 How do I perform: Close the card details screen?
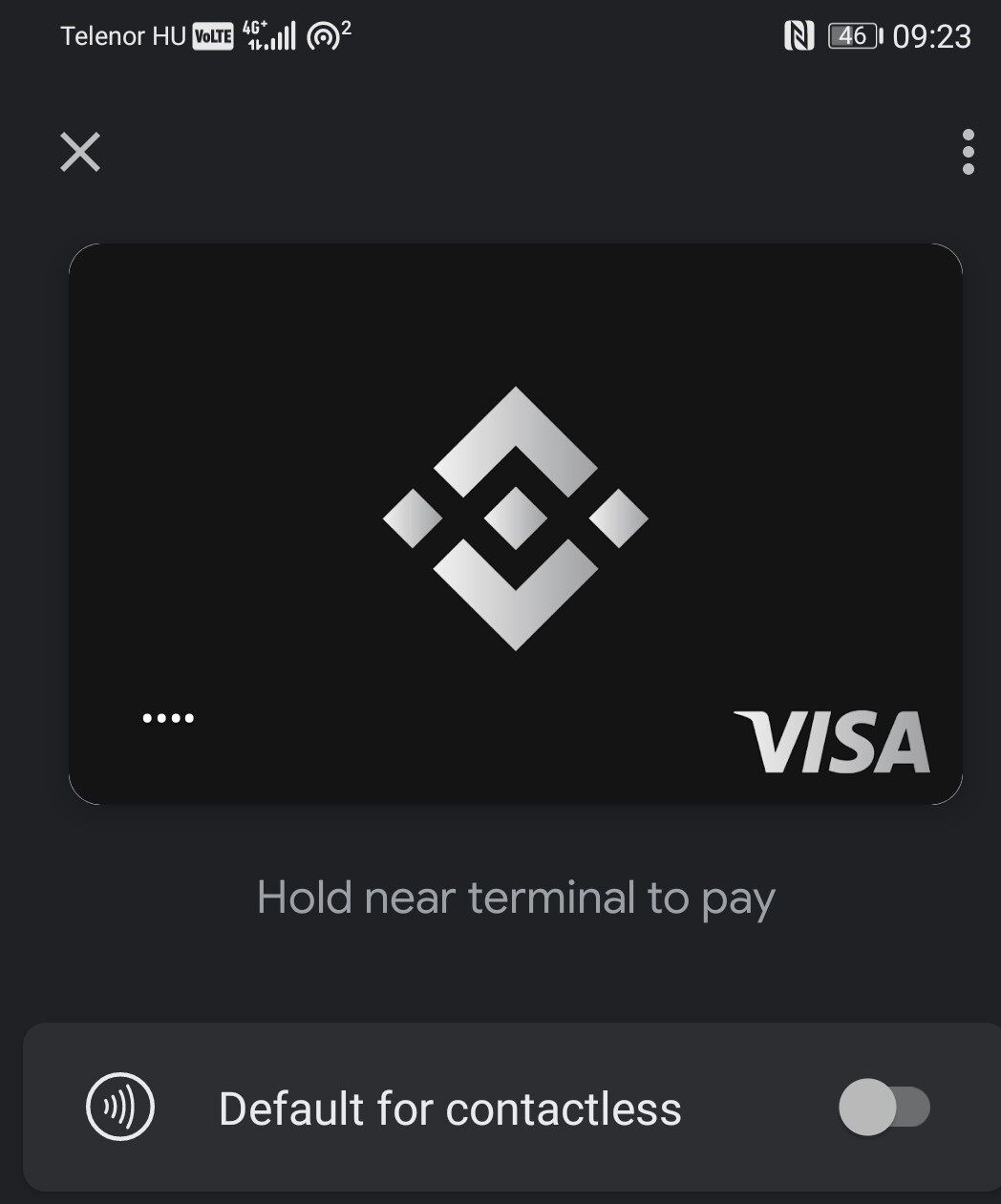[80, 152]
